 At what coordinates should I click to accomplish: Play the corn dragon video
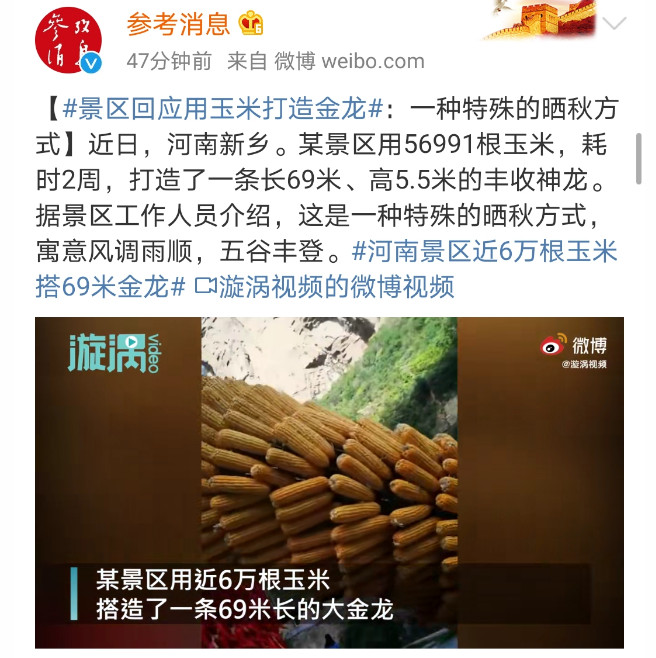coord(329,482)
